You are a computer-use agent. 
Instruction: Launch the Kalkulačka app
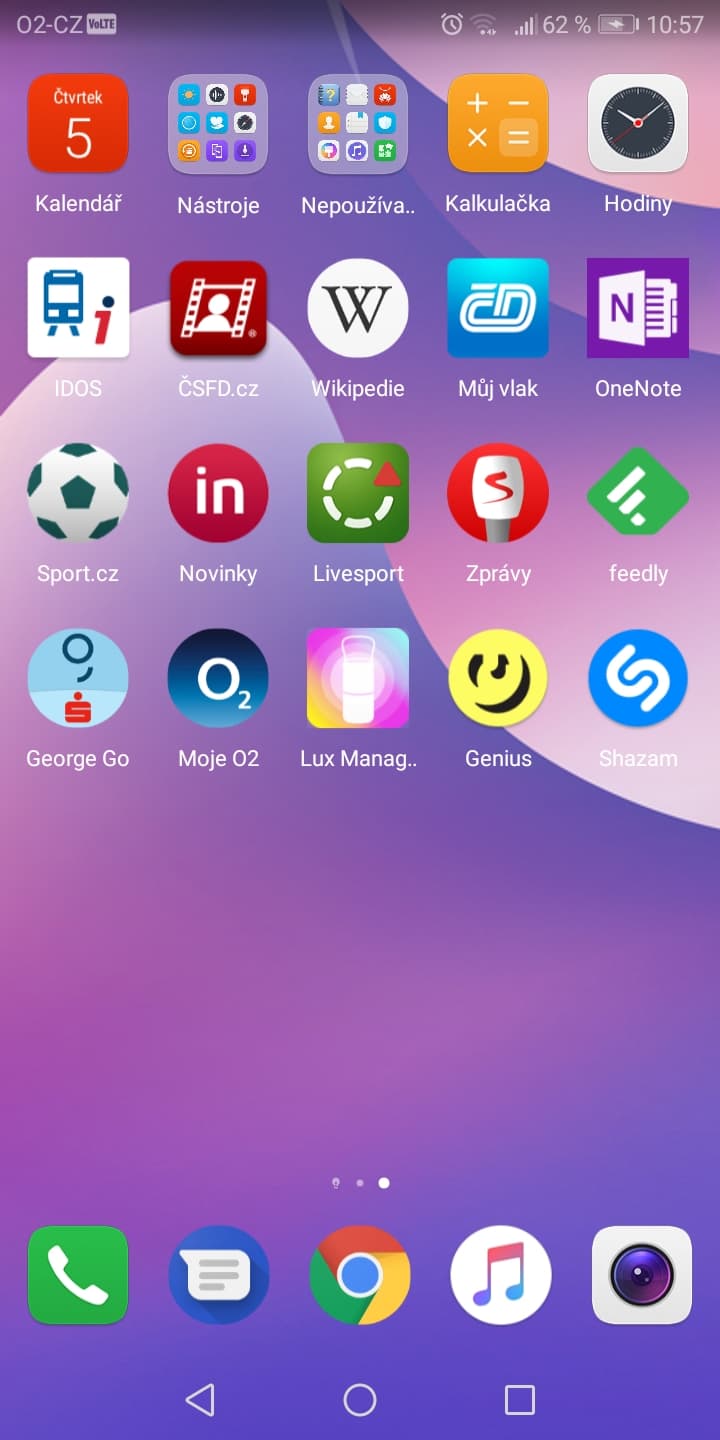498,124
